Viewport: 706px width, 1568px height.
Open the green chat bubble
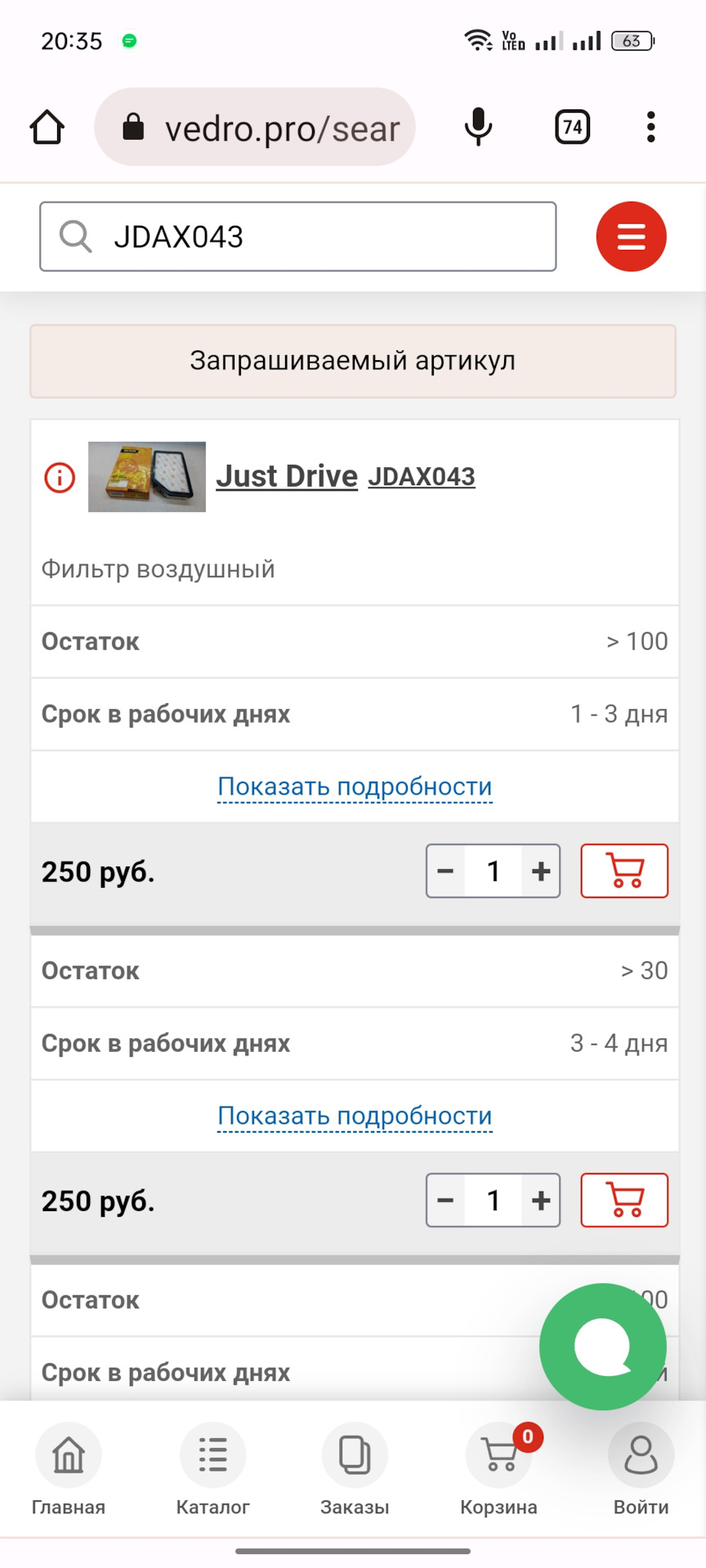coord(603,1347)
